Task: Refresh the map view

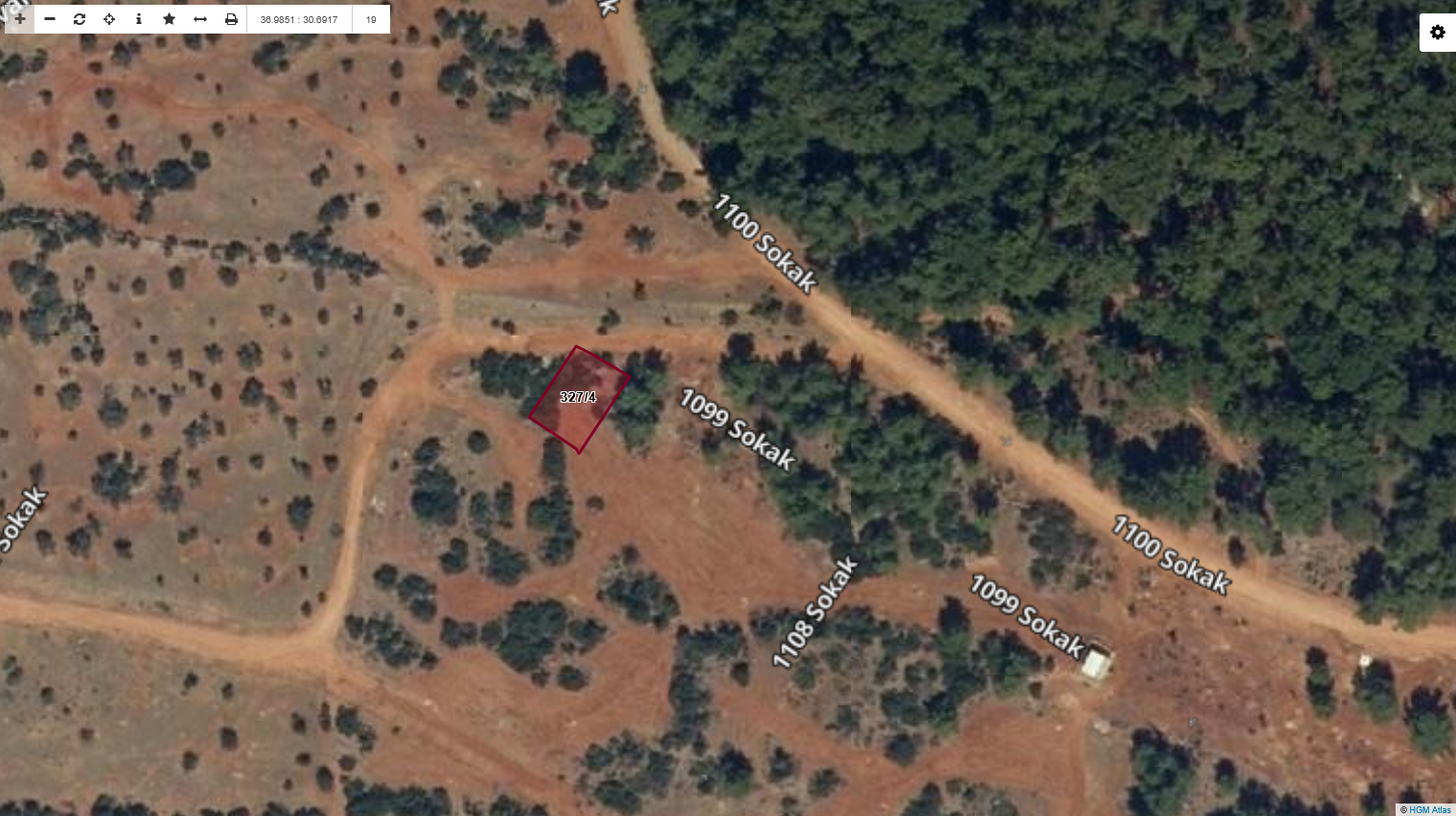Action: (80, 19)
